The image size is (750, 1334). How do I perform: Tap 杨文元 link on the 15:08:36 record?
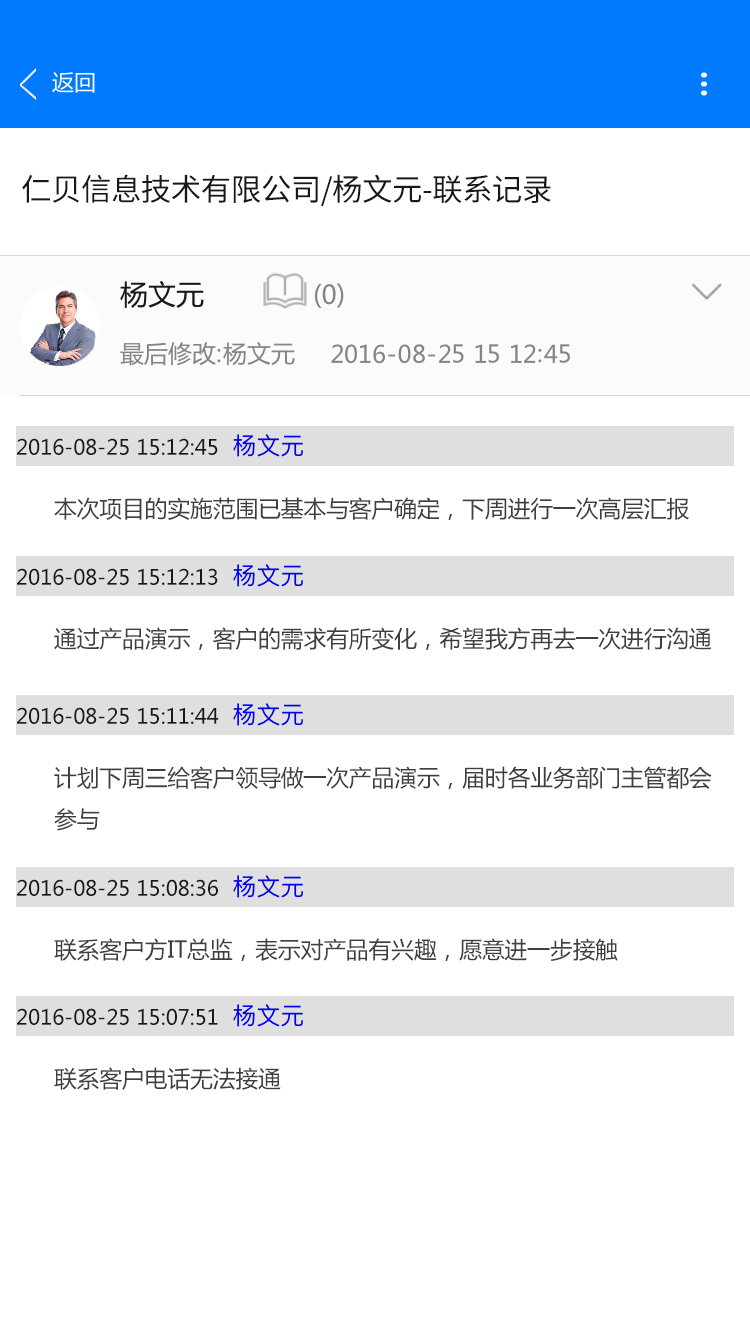click(x=268, y=887)
